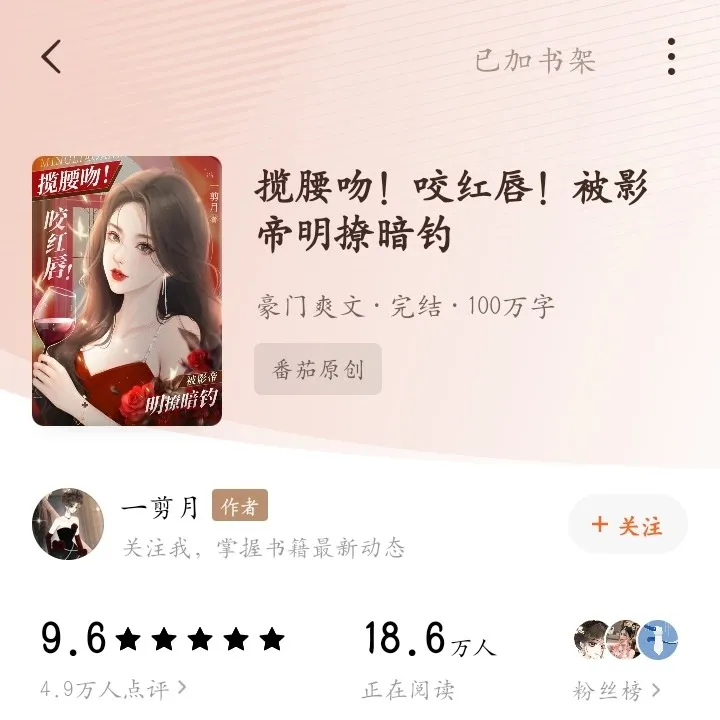The height and width of the screenshot is (720, 720).
Task: Tap the 番茄原创 tag chip
Action: tap(318, 370)
